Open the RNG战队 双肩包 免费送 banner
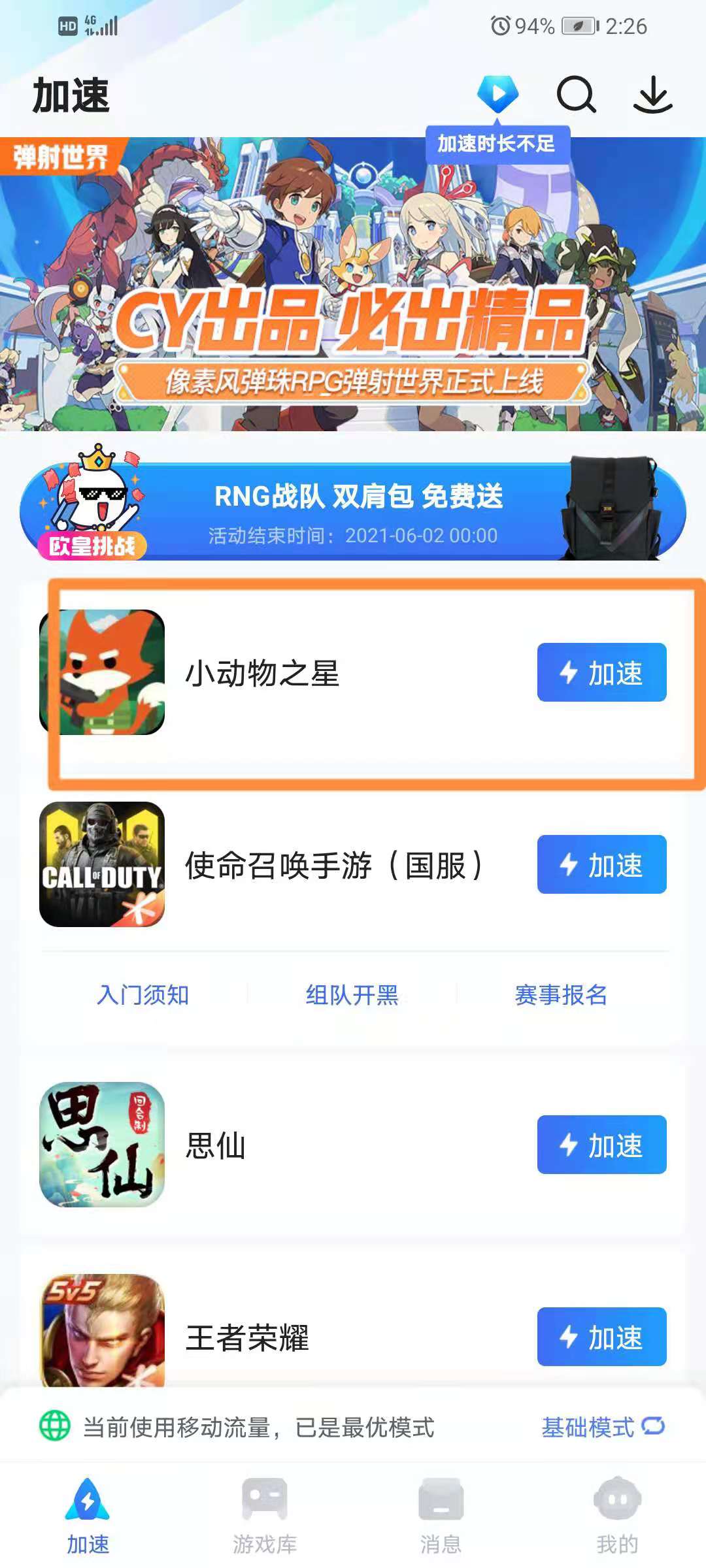The width and height of the screenshot is (706, 1568). click(353, 512)
